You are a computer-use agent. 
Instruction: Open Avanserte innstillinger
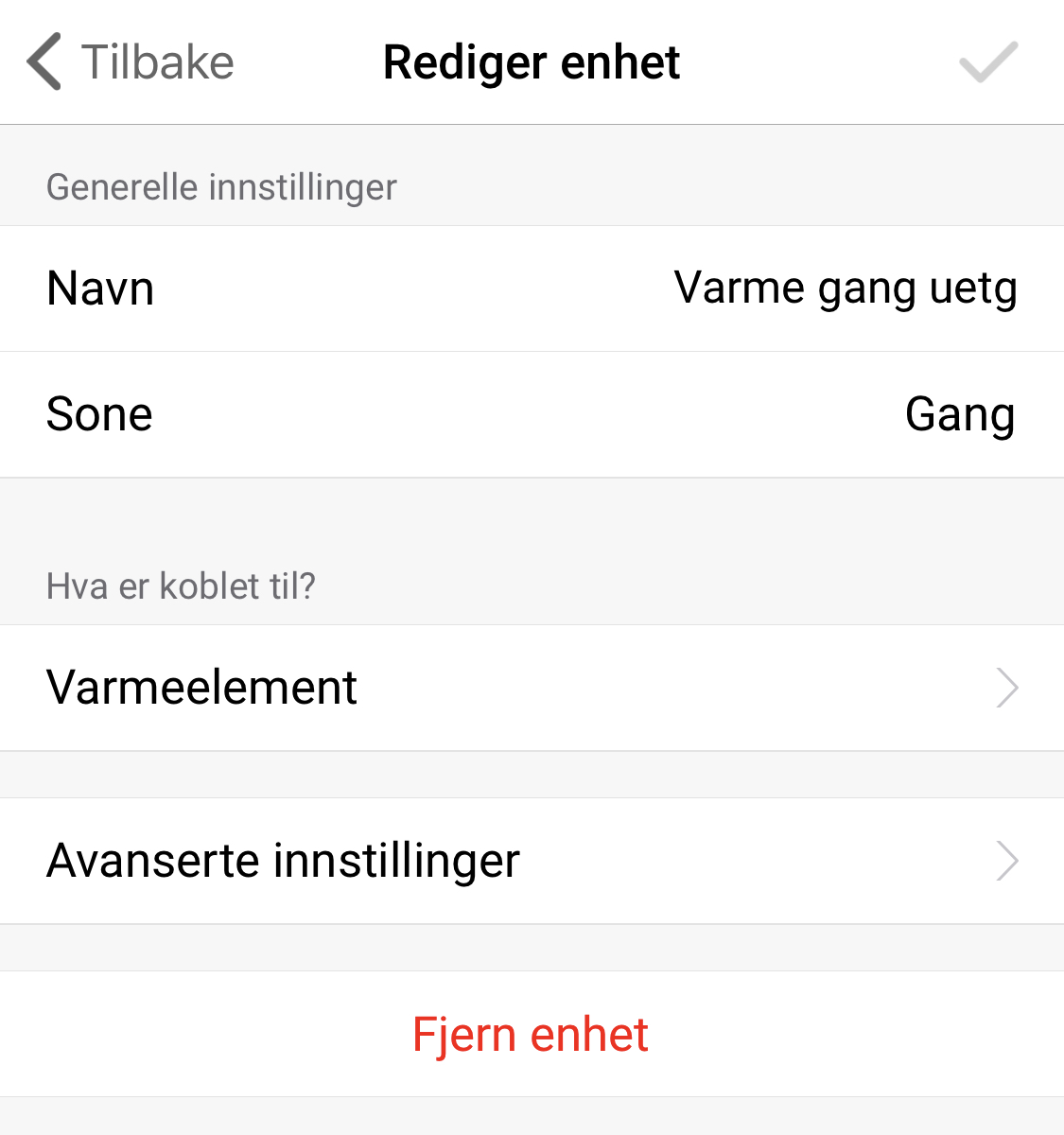532,861
